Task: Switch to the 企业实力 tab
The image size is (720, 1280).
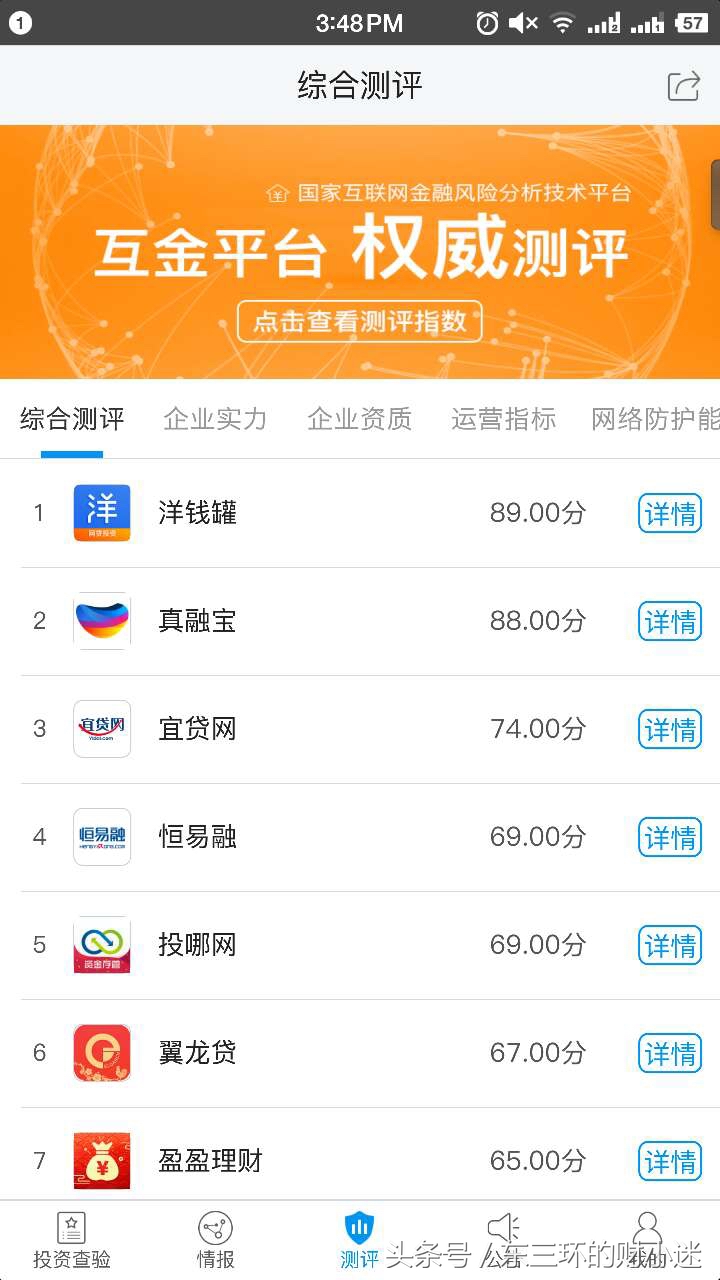Action: point(215,420)
